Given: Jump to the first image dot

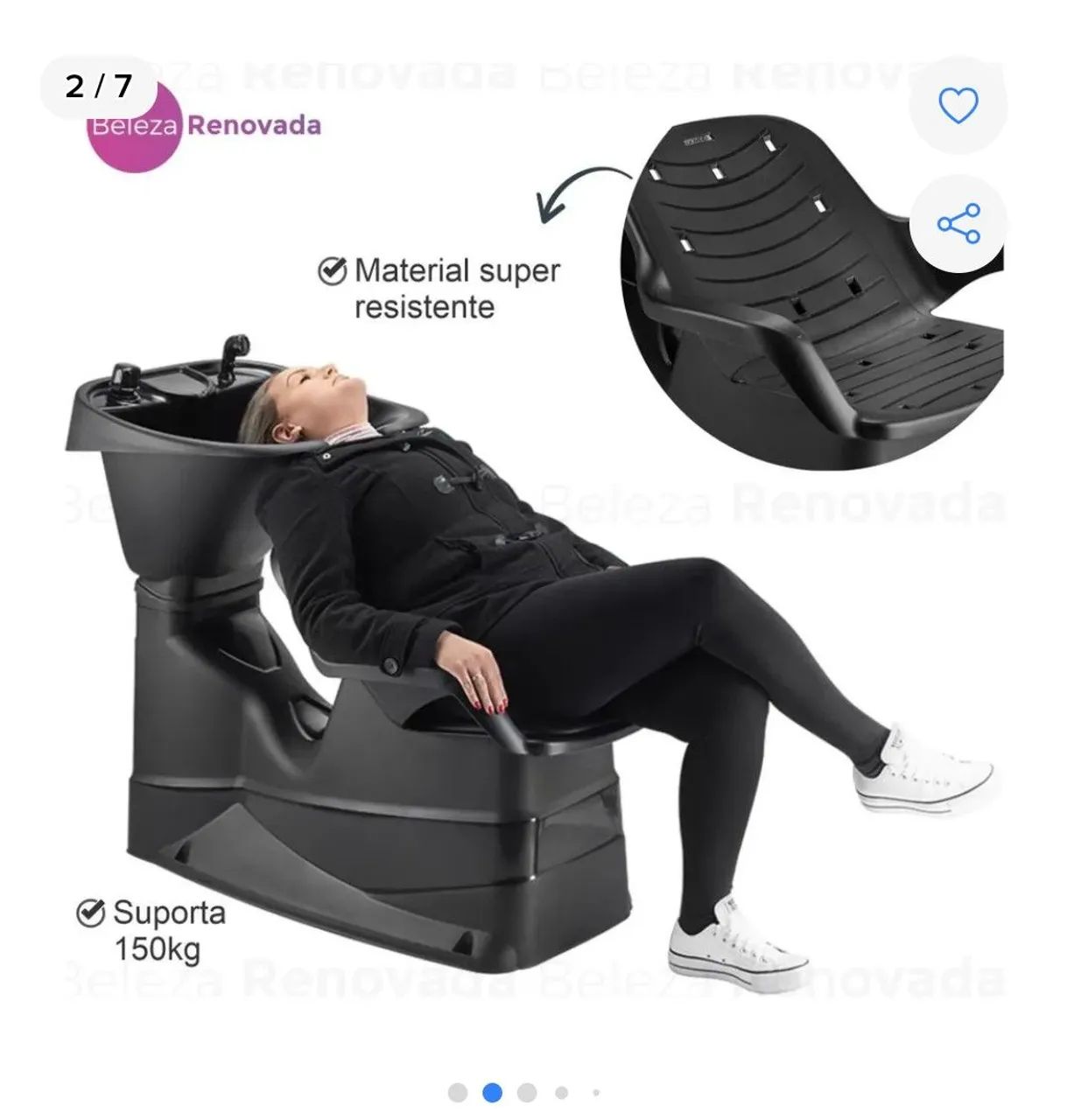Looking at the screenshot, I should 457,1093.
